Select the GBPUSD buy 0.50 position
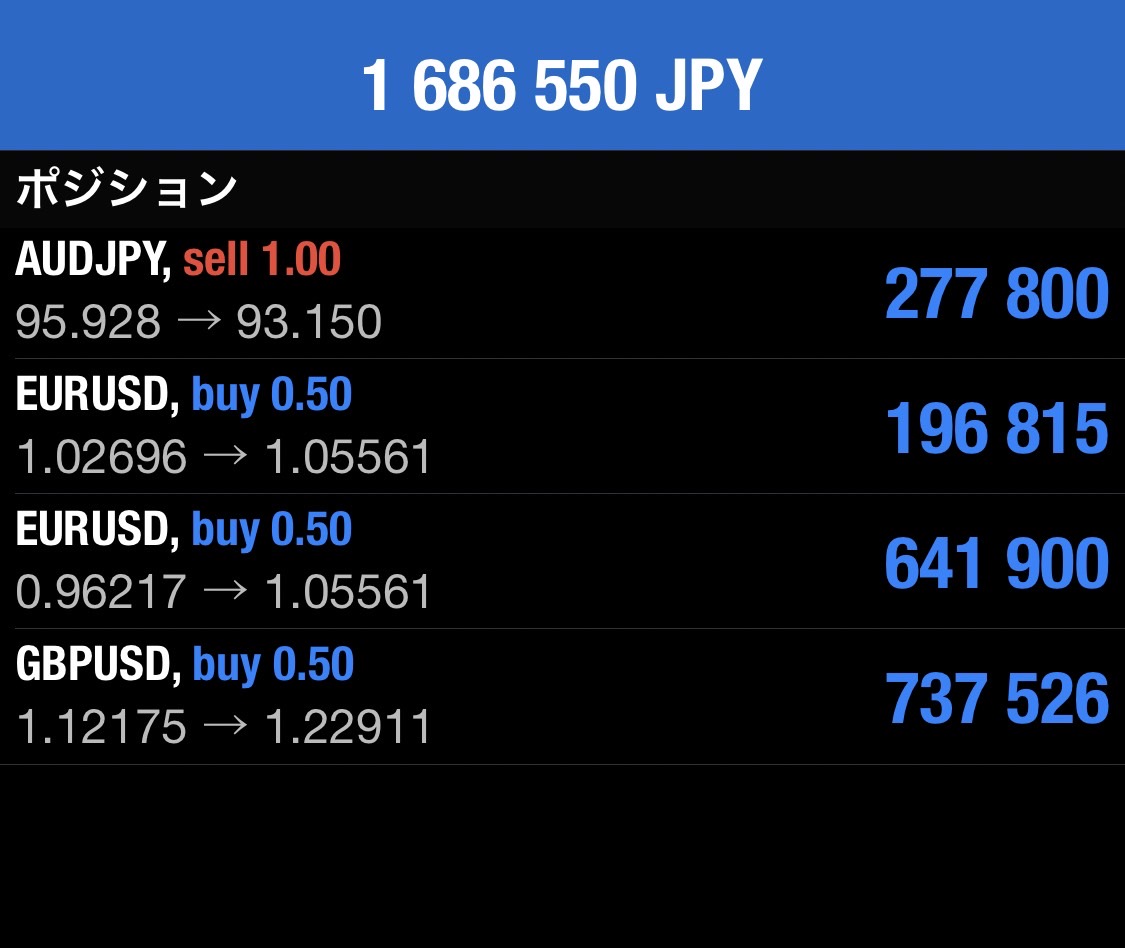The width and height of the screenshot is (1125, 948). click(x=562, y=697)
